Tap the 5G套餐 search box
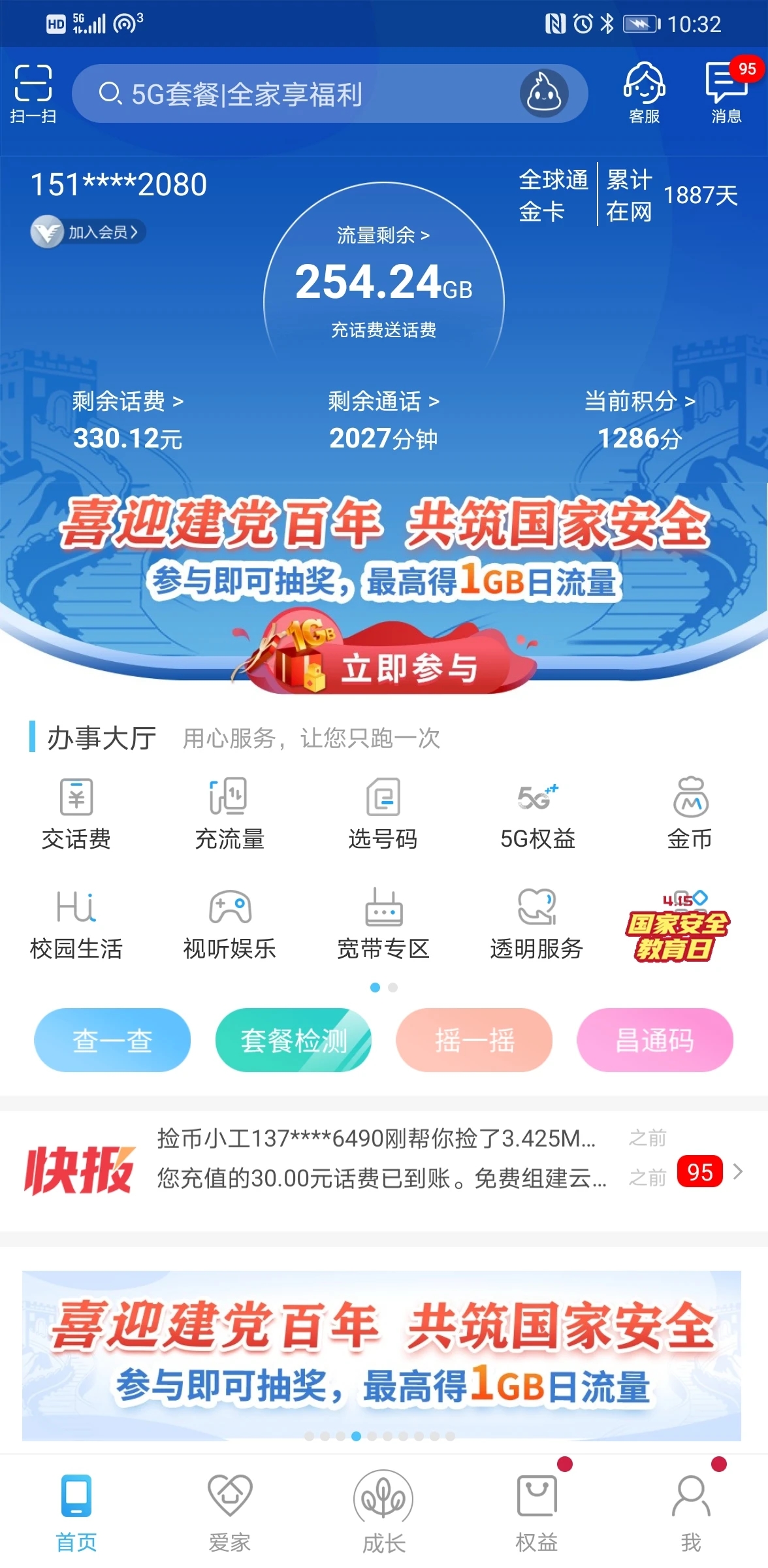The width and height of the screenshot is (768, 1568). [x=294, y=94]
